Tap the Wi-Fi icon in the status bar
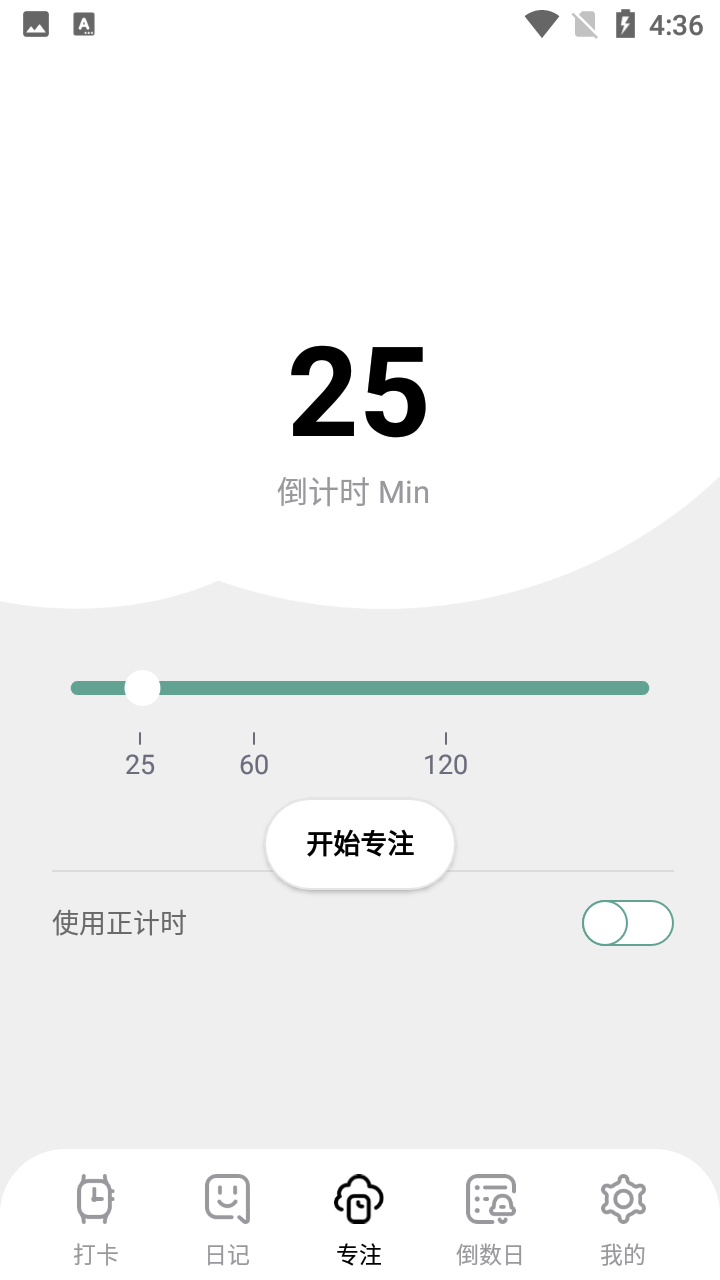Viewport: 720px width, 1280px height. (x=540, y=24)
